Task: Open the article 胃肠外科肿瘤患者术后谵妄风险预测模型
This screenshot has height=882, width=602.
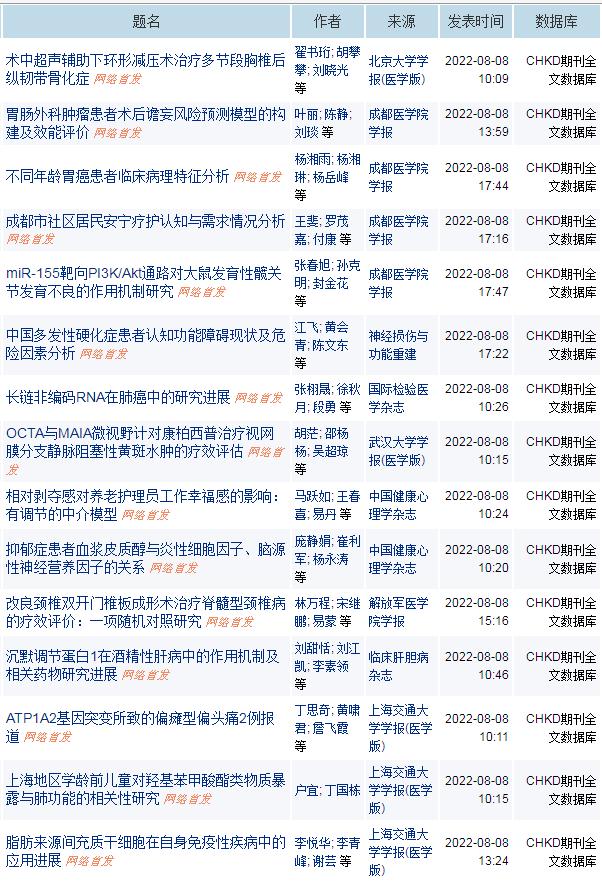Action: [x=145, y=114]
